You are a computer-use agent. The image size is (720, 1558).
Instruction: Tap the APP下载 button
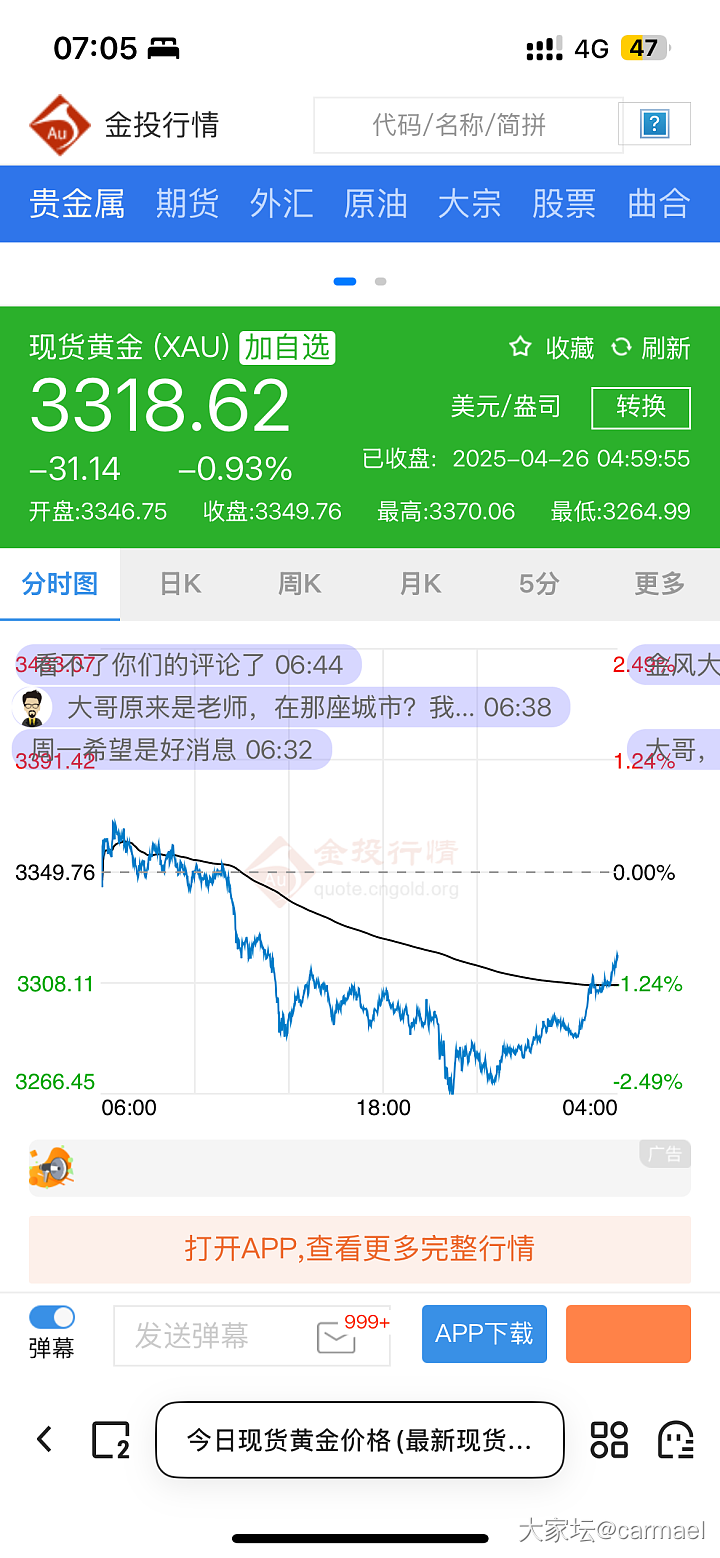click(484, 1333)
